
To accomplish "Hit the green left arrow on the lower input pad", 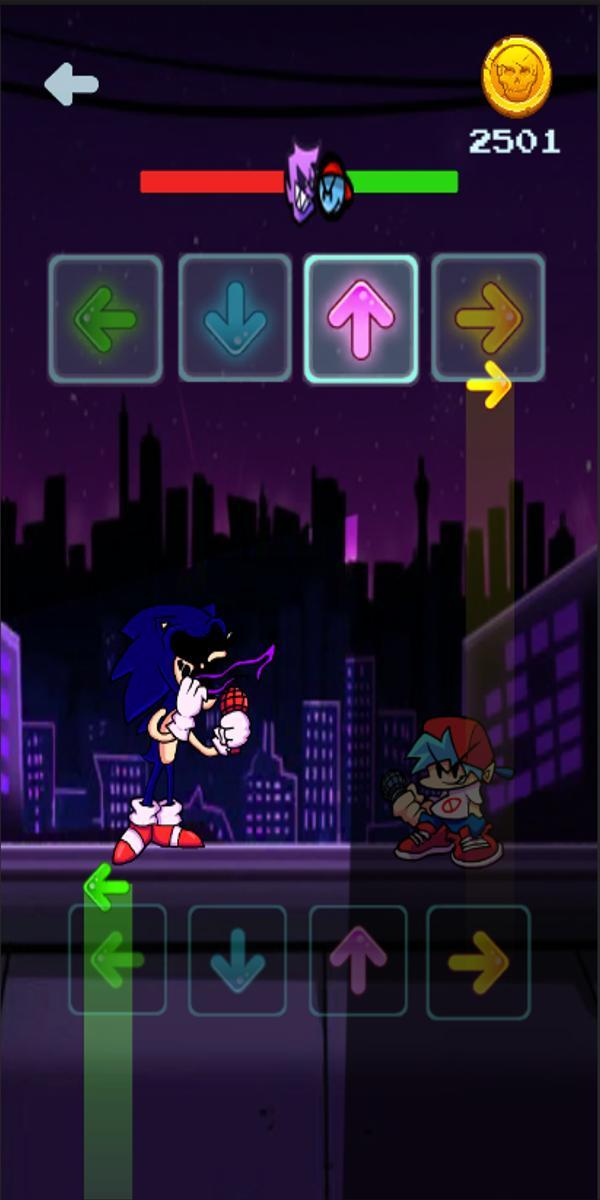I will coord(117,960).
